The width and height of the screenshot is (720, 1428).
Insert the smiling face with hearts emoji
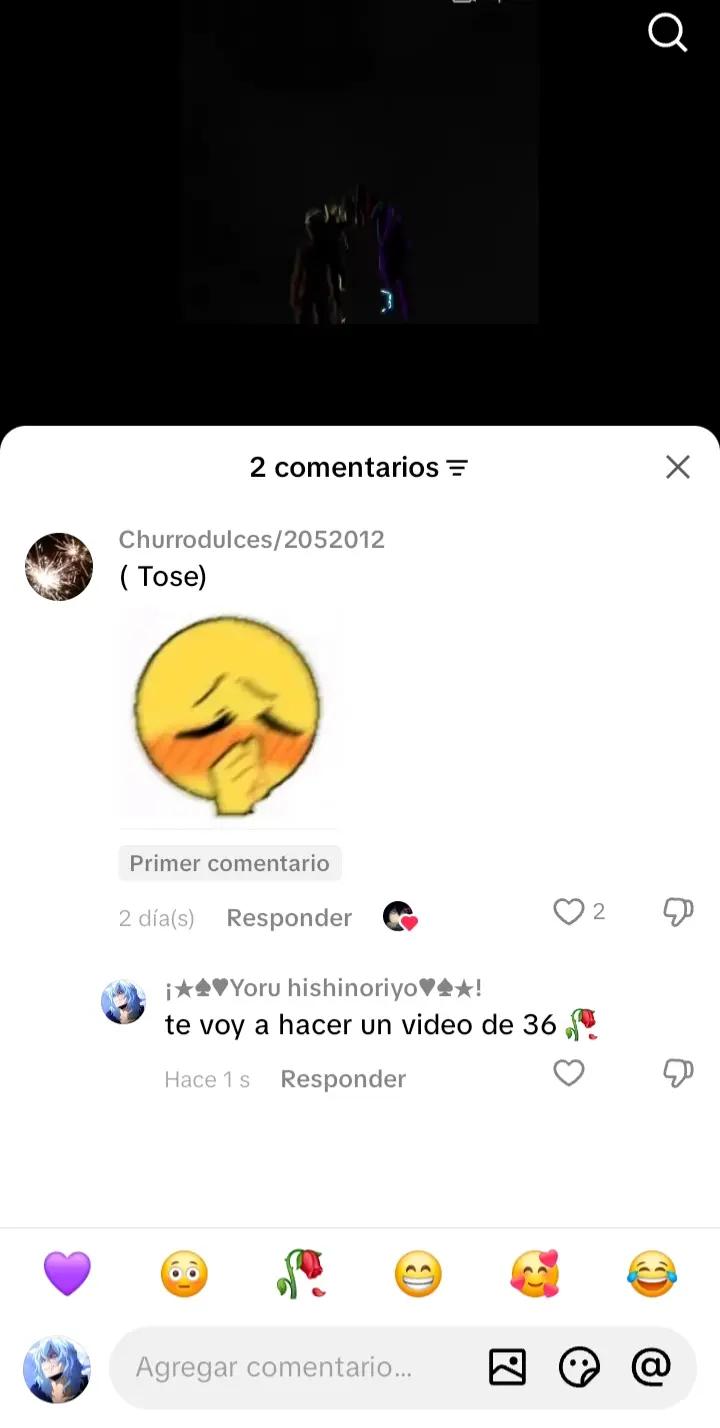(x=535, y=1275)
